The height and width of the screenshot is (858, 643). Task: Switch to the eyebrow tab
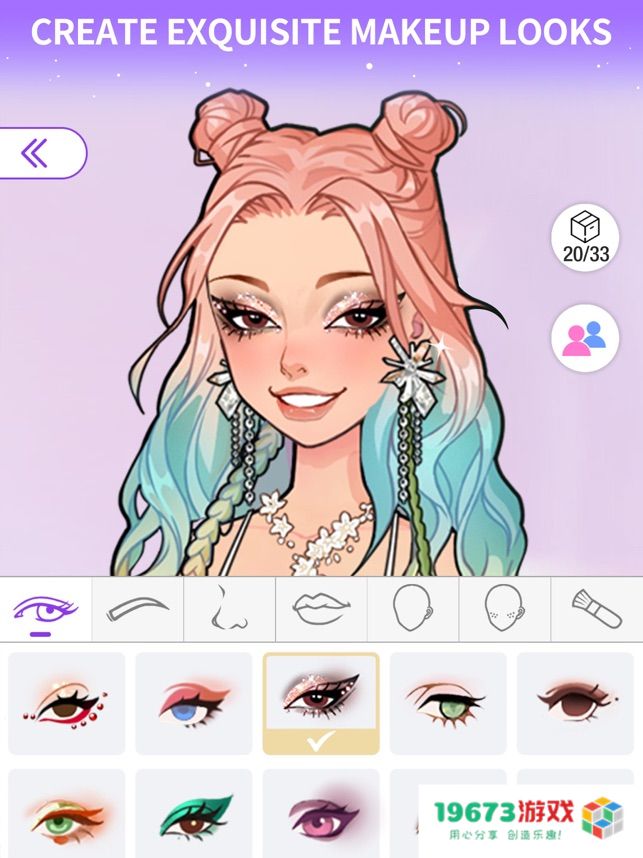pos(137,608)
